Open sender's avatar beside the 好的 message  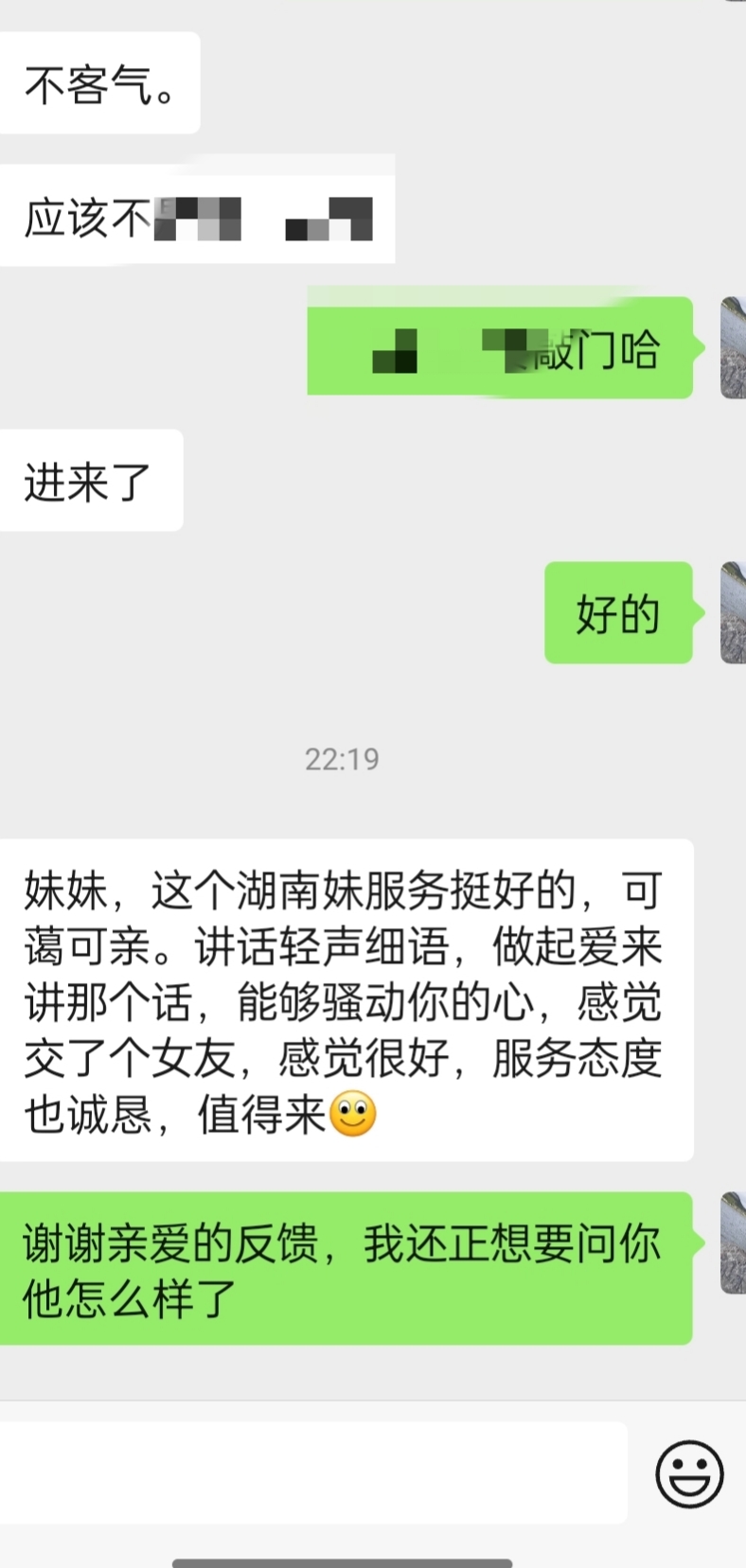733,612
